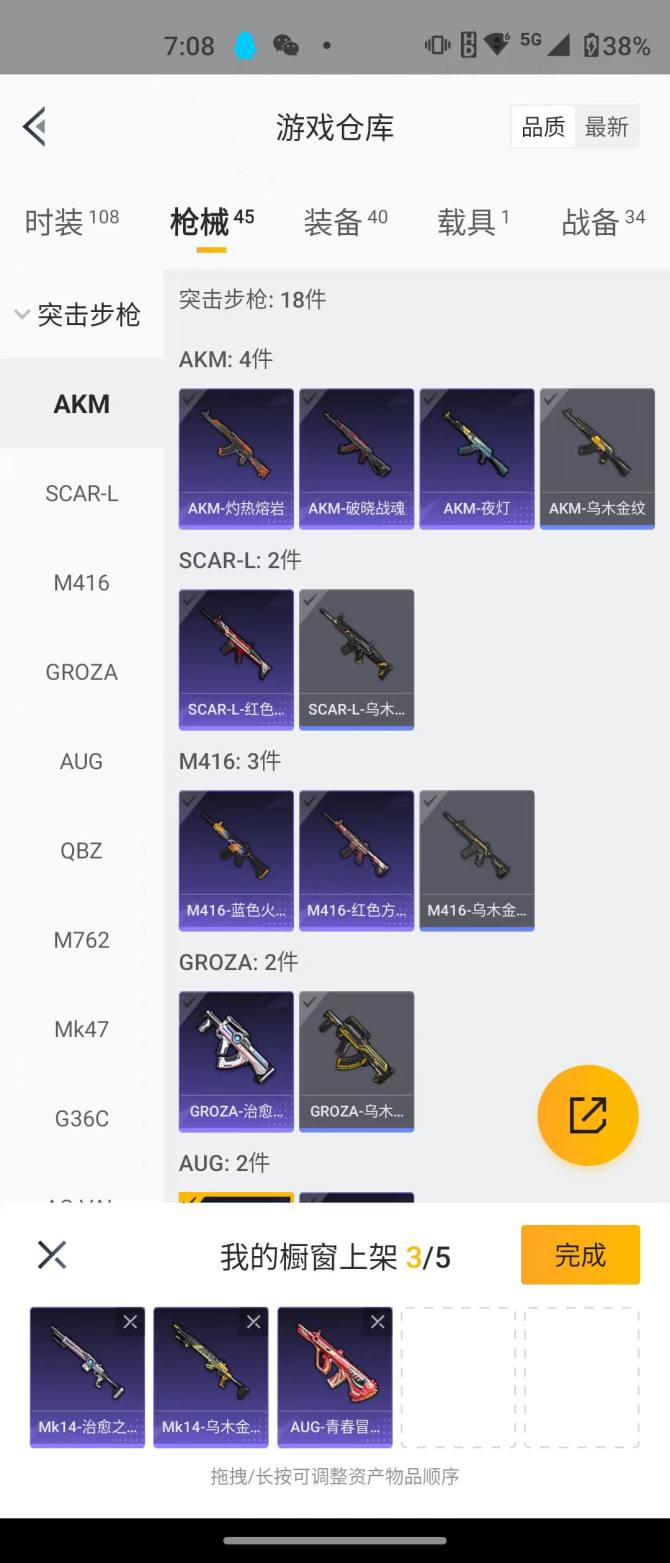Close the 我的橱窗上架 panel

[x=52, y=1255]
